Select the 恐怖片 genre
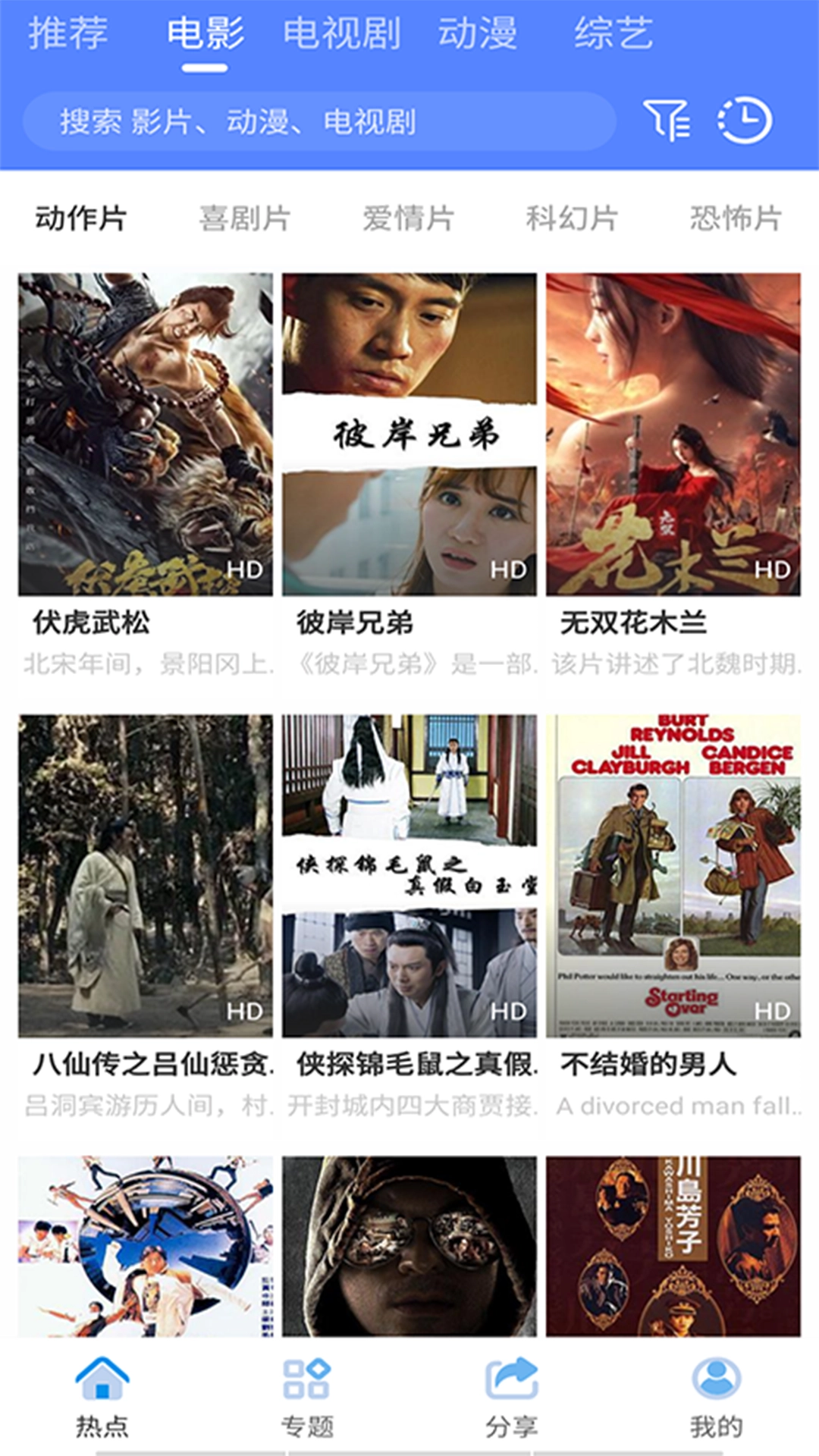Screen dimensions: 819x1456 point(736,218)
